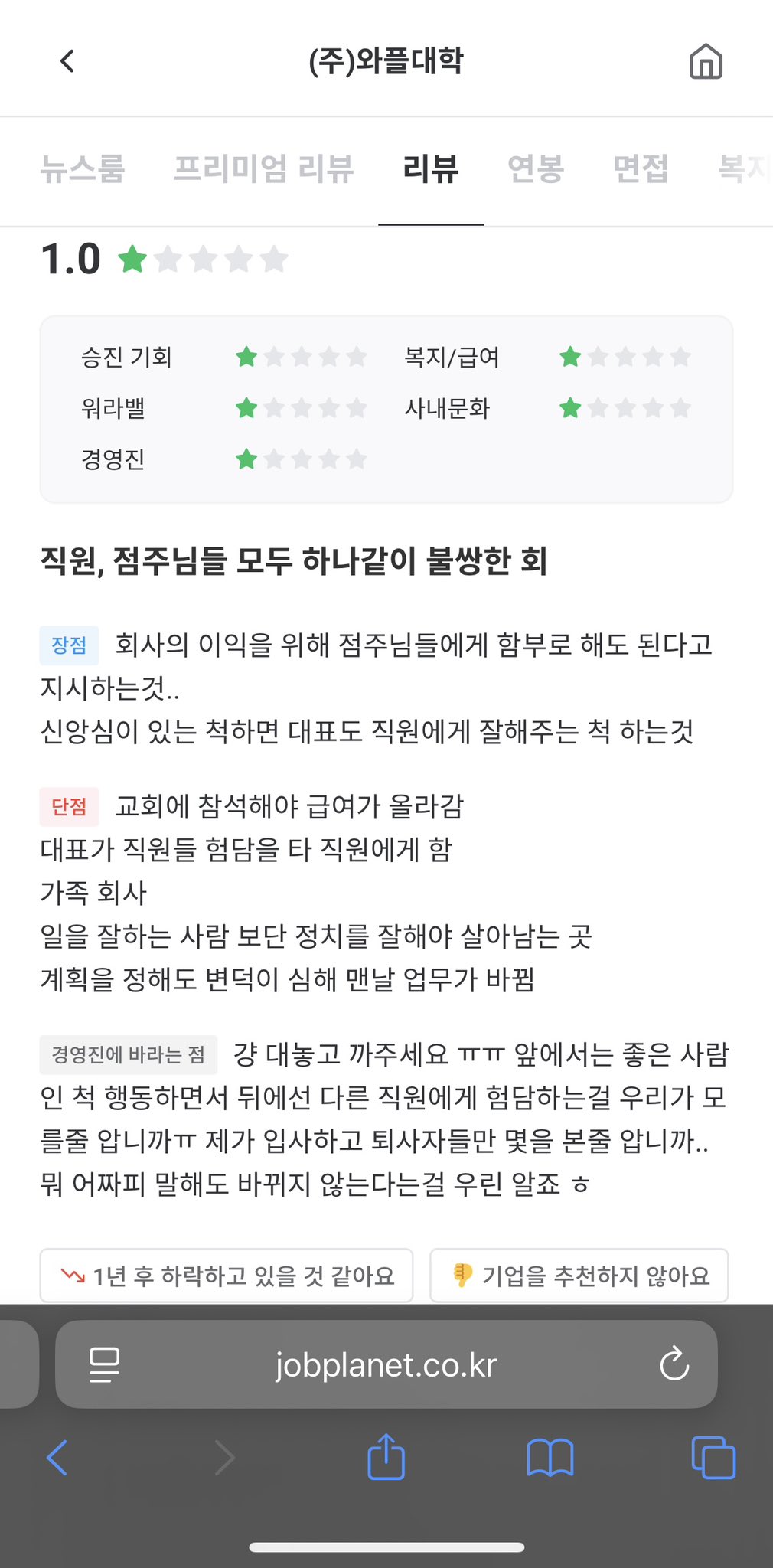Tap the first star next to 승진 기회
The image size is (773, 1568).
pos(246,356)
